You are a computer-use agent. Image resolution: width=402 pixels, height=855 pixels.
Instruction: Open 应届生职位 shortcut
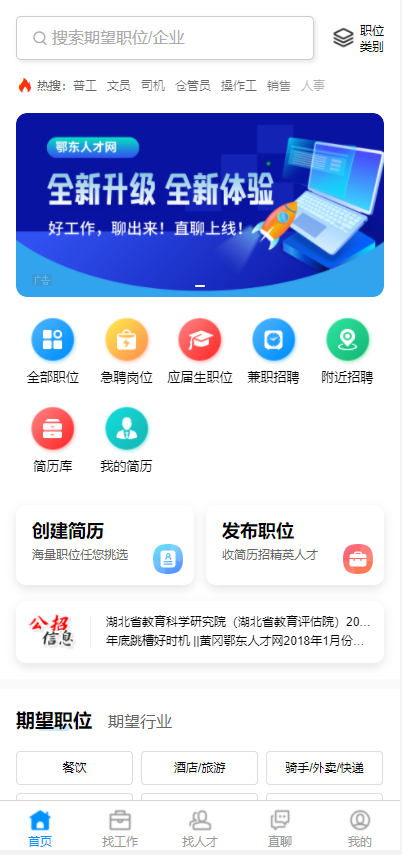click(200, 352)
